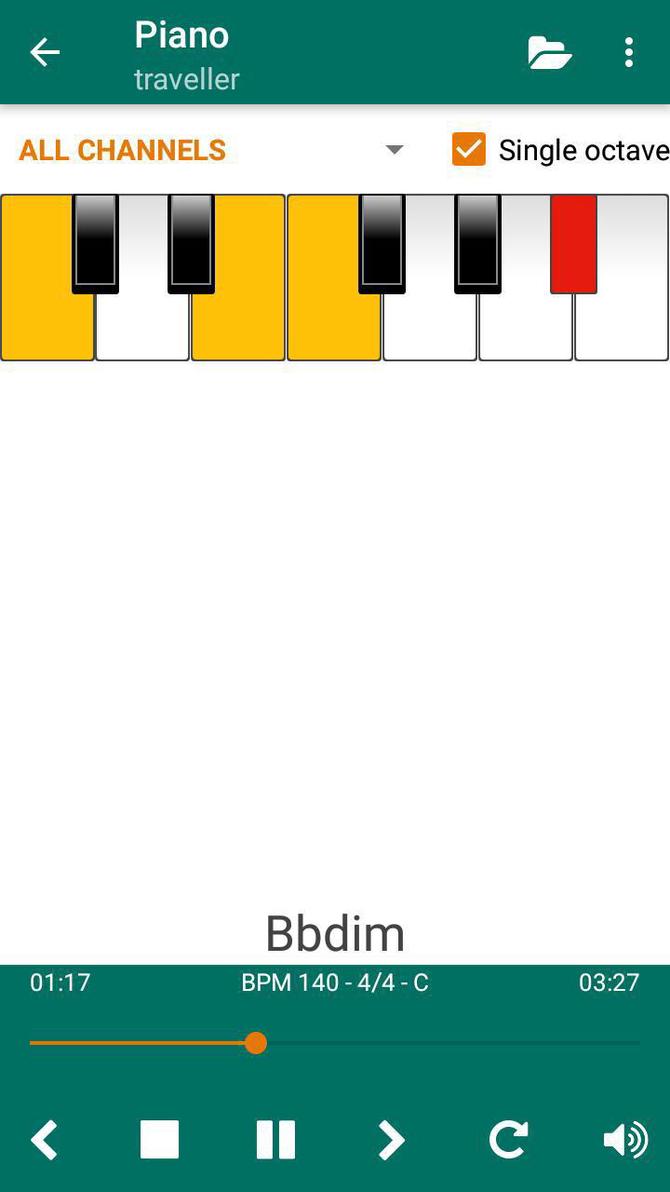Image resolution: width=670 pixels, height=1192 pixels.
Task: Seek using the playback progress slider
Action: pyautogui.click(x=256, y=1043)
